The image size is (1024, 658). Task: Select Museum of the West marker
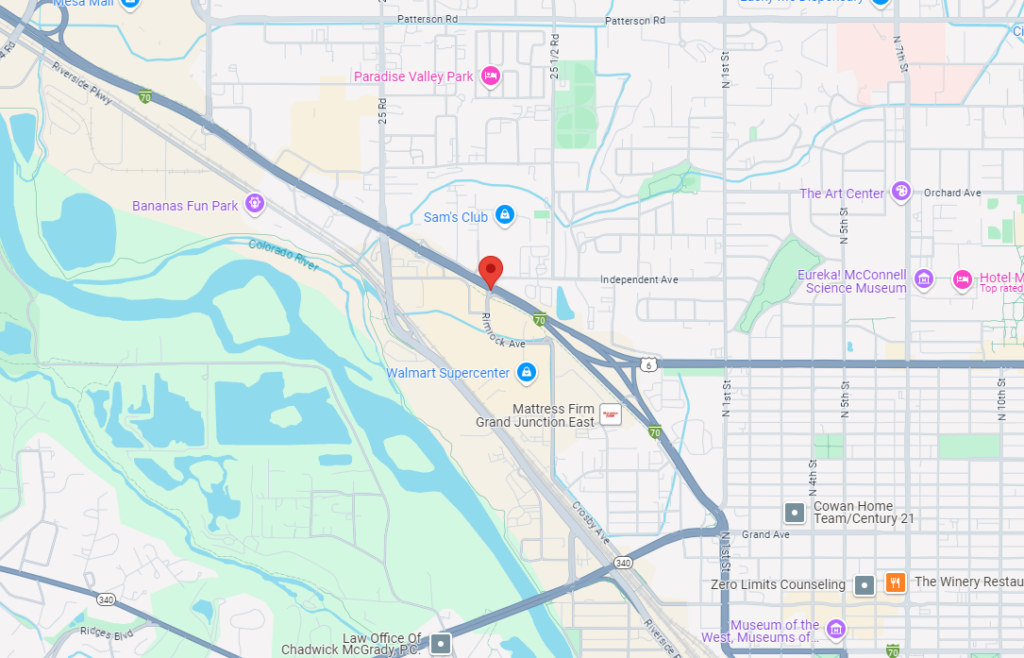pyautogui.click(x=836, y=629)
